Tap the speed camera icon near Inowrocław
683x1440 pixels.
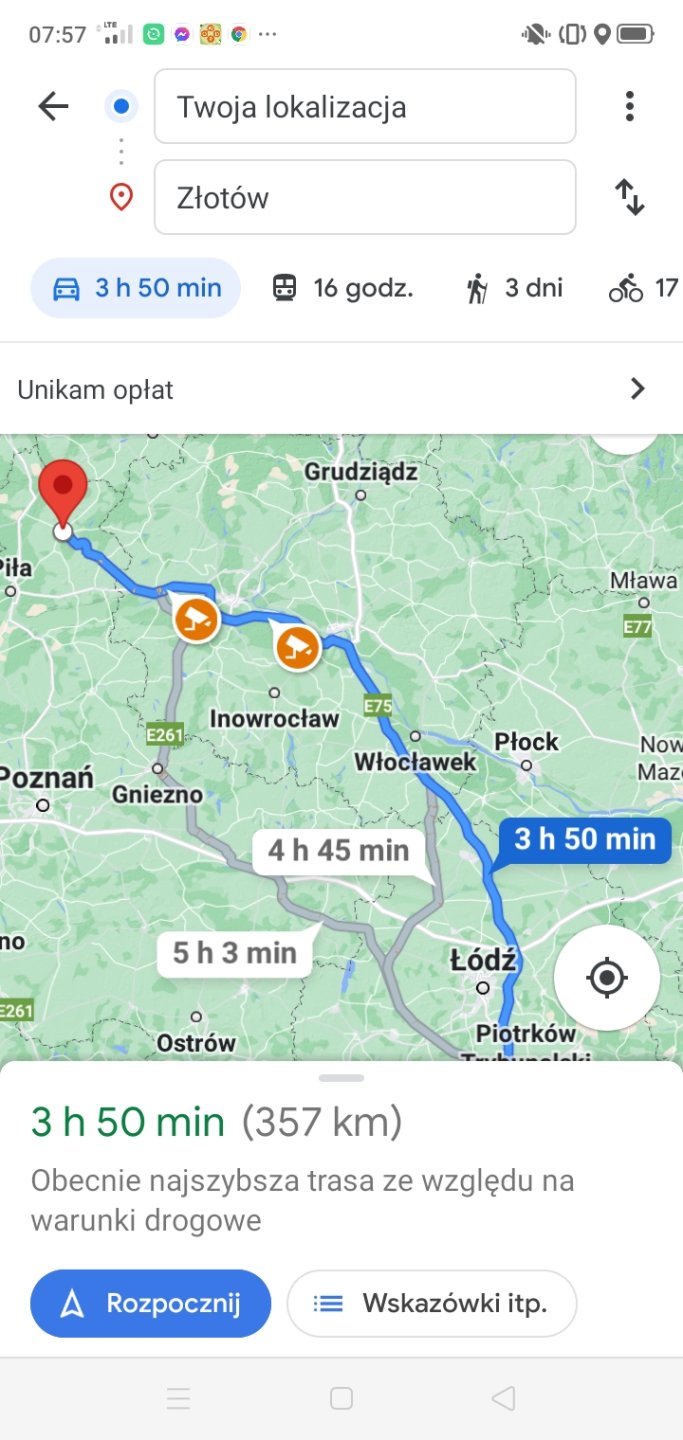pyautogui.click(x=297, y=648)
